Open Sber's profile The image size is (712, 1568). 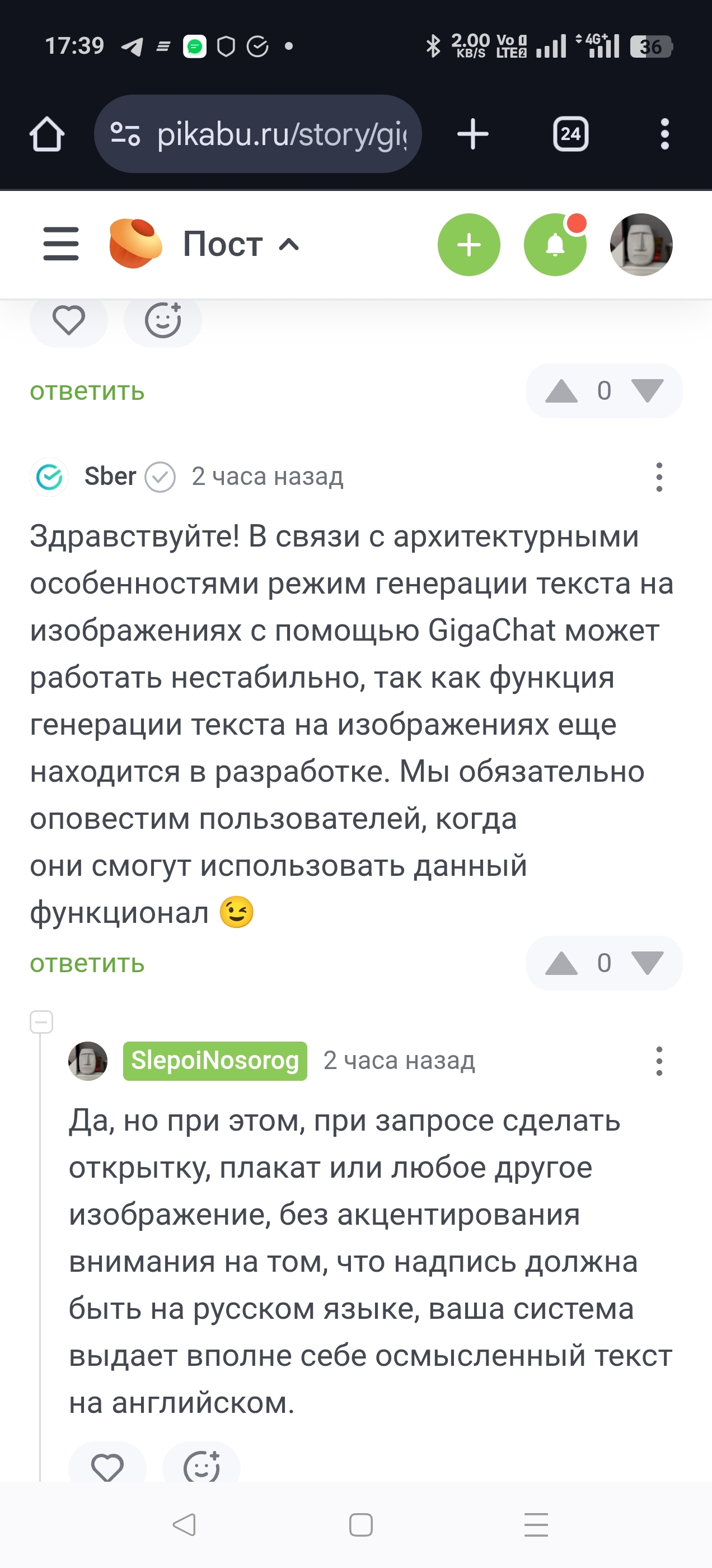tap(110, 477)
